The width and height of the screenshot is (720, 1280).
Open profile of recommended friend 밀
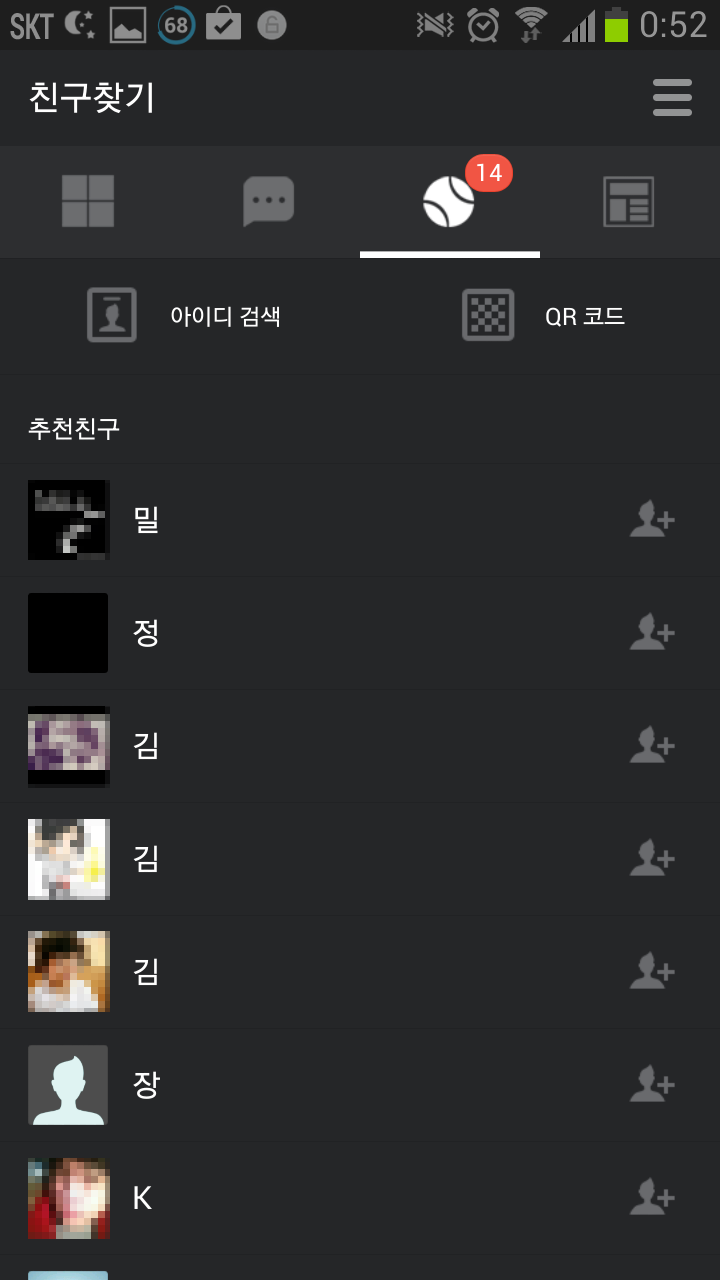click(x=68, y=520)
